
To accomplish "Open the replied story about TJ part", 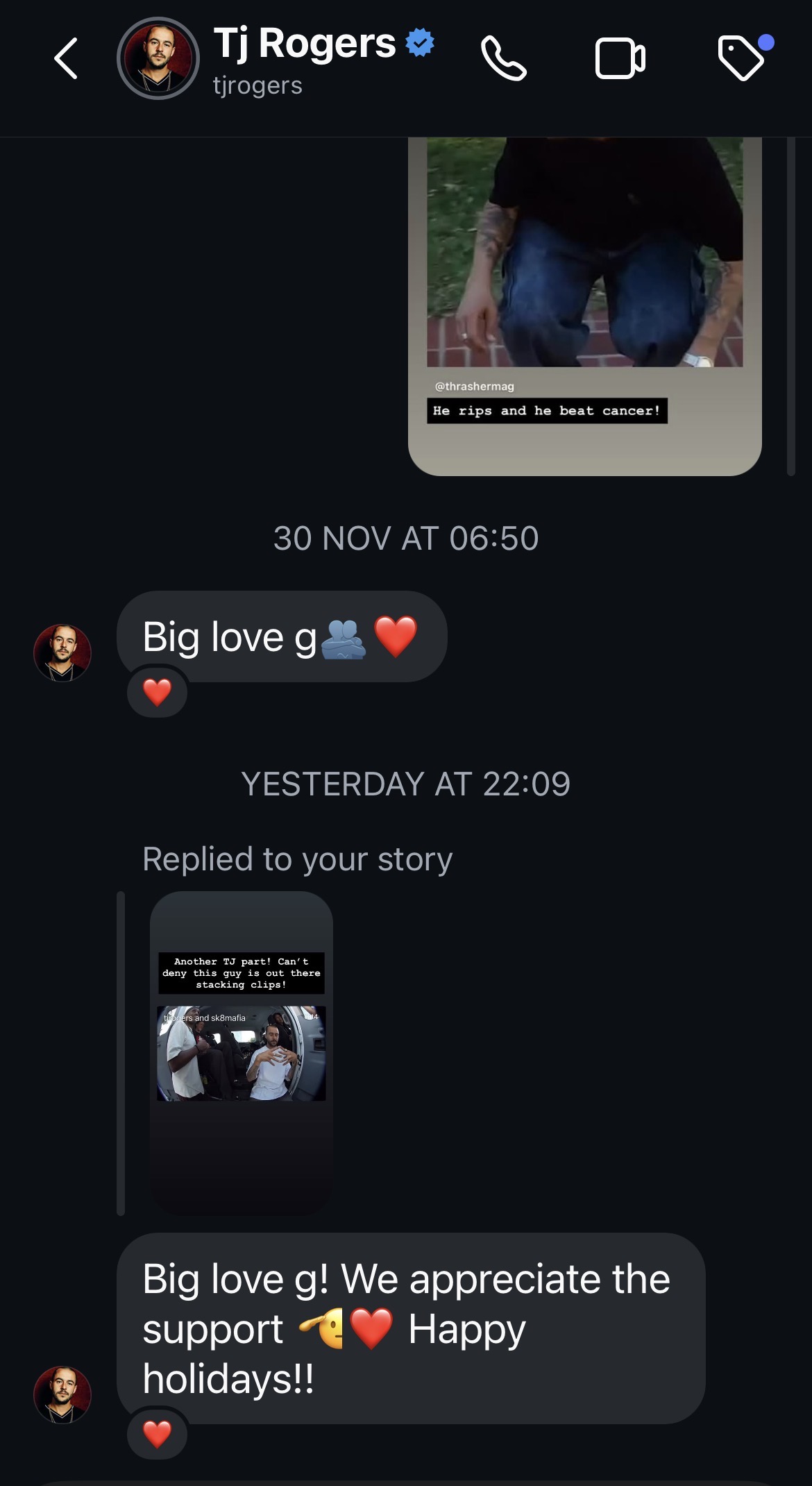I will tap(241, 1052).
